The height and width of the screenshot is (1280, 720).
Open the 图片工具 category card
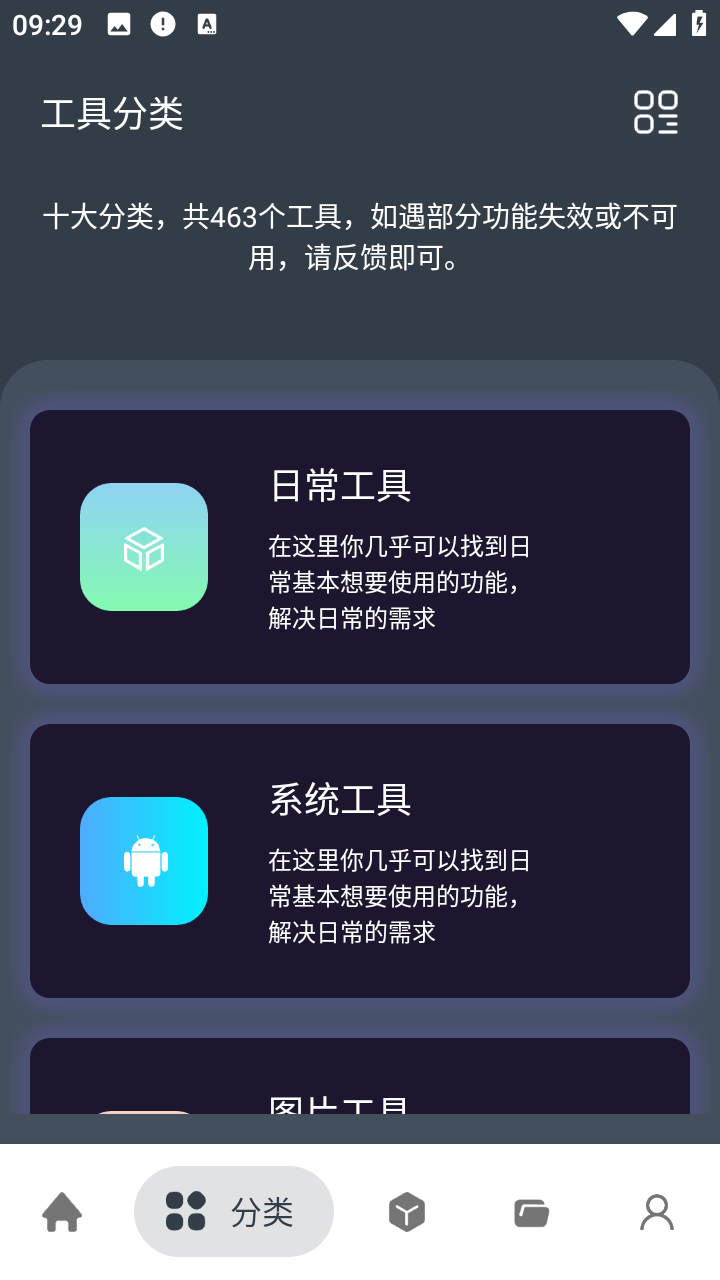coord(360,1076)
